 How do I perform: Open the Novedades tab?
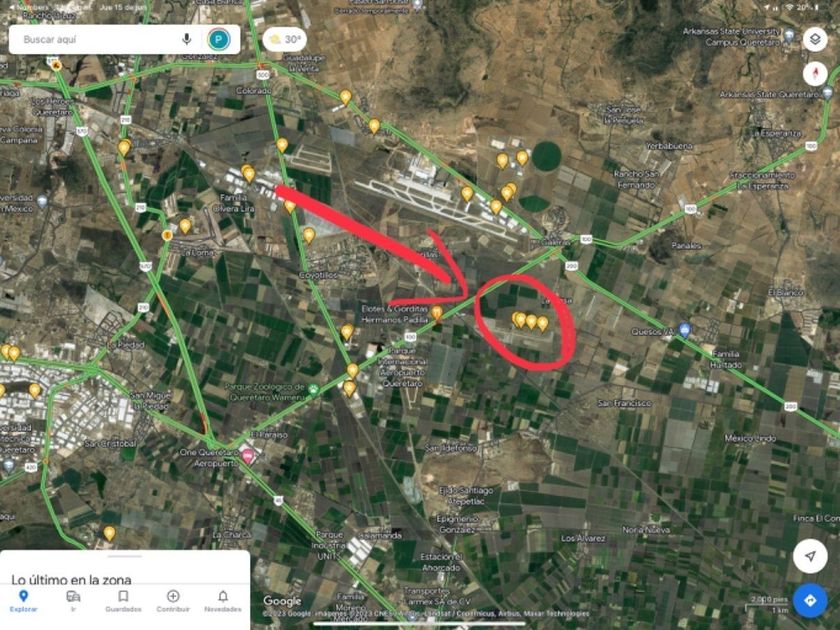point(222,600)
